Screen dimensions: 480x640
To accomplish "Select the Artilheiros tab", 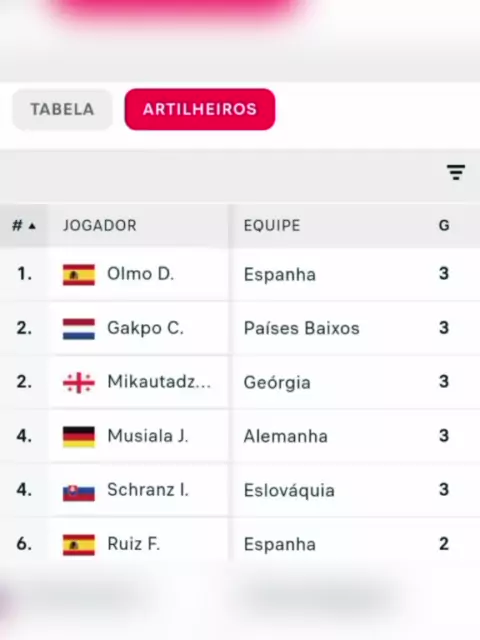I will tap(200, 109).
